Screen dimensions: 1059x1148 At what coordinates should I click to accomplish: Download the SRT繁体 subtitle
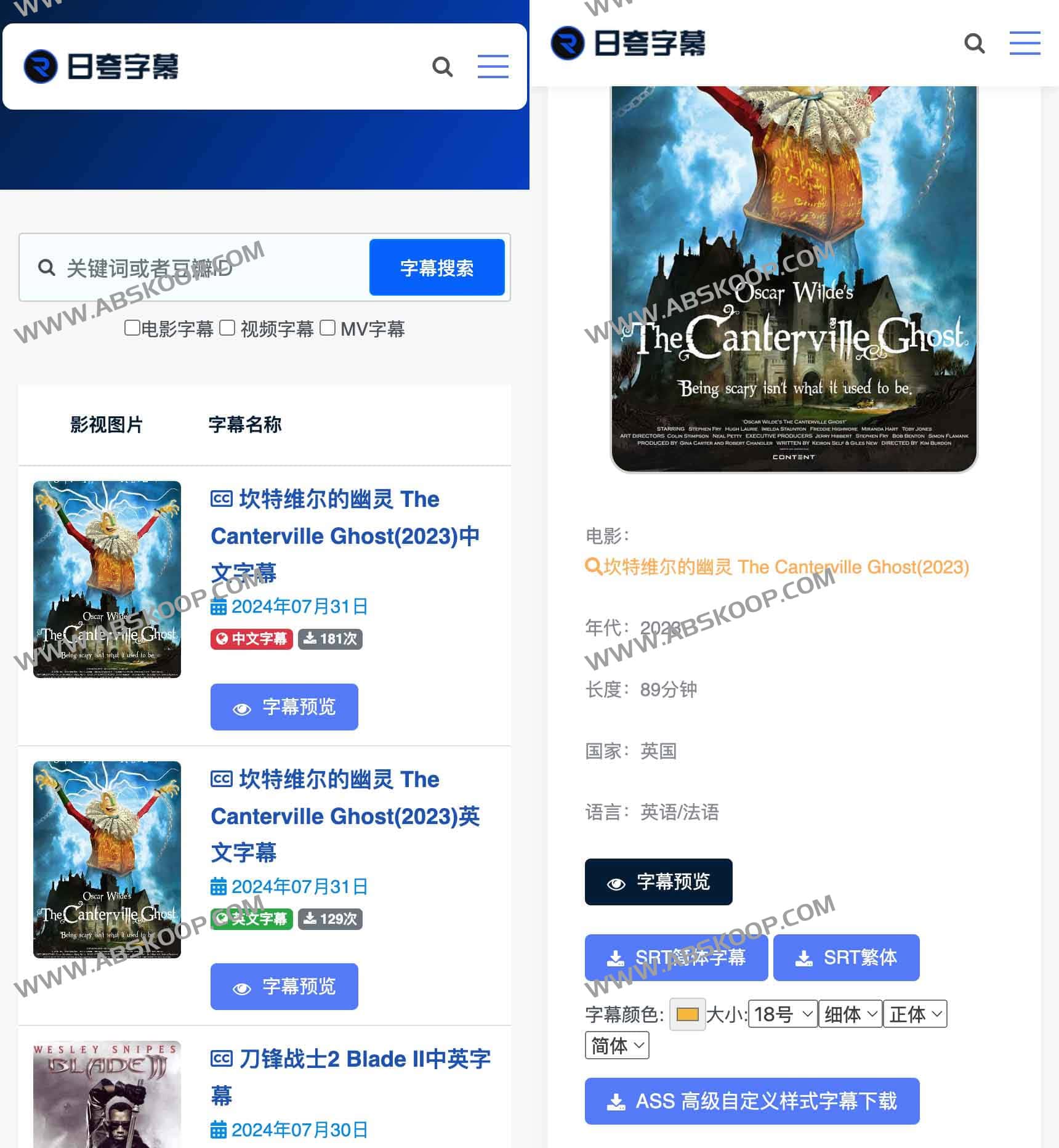(x=846, y=957)
